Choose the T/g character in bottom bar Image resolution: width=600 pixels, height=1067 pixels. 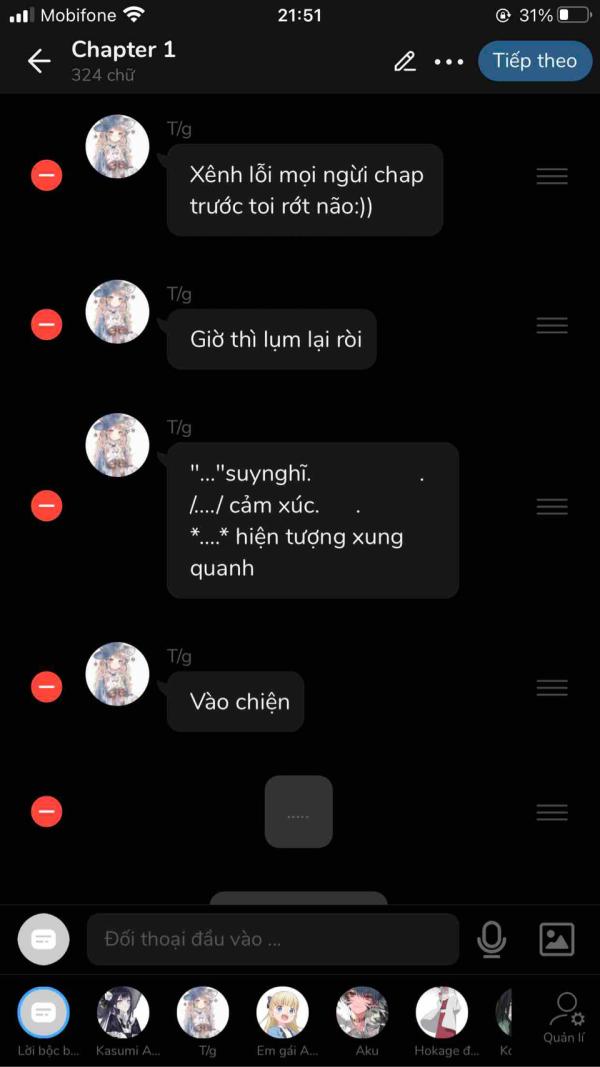click(203, 1013)
